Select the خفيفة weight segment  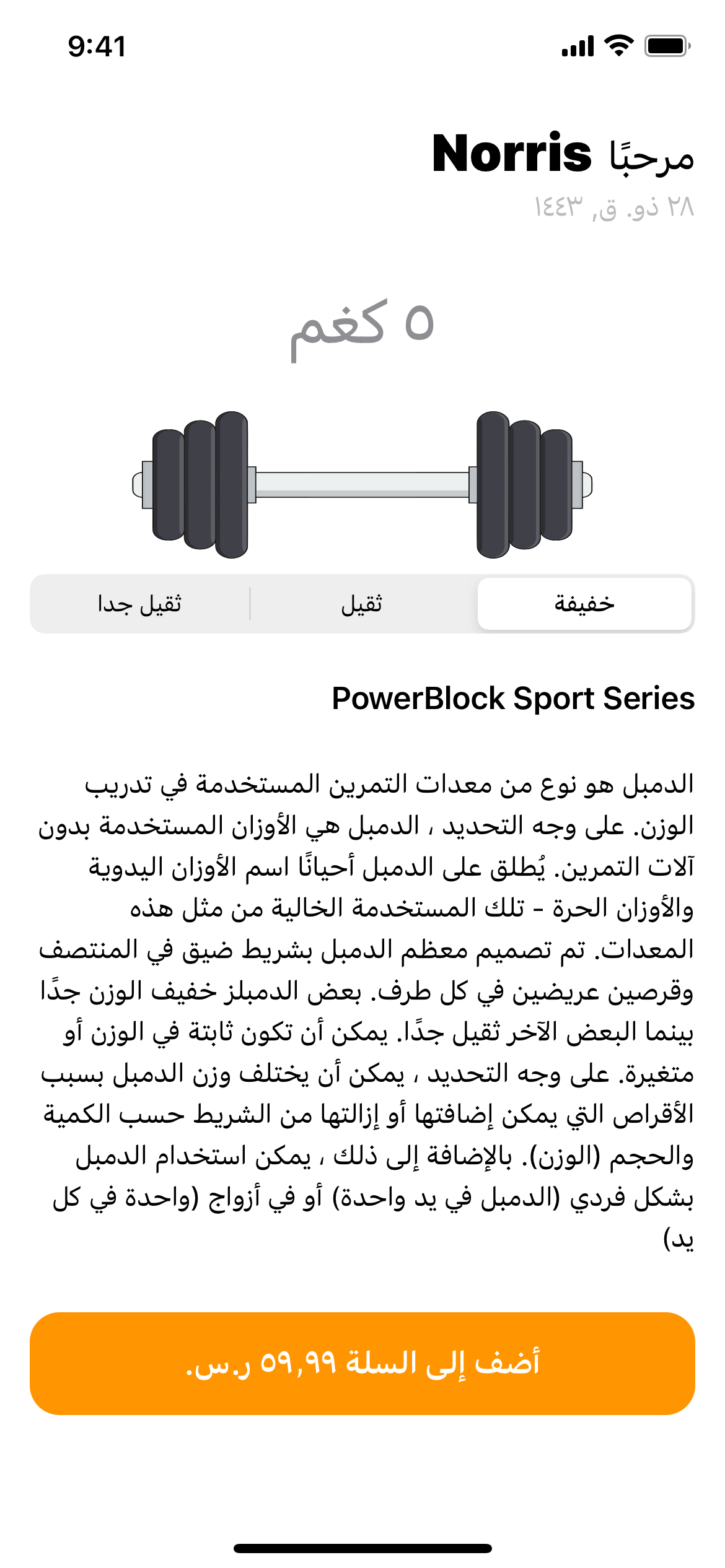(x=584, y=604)
